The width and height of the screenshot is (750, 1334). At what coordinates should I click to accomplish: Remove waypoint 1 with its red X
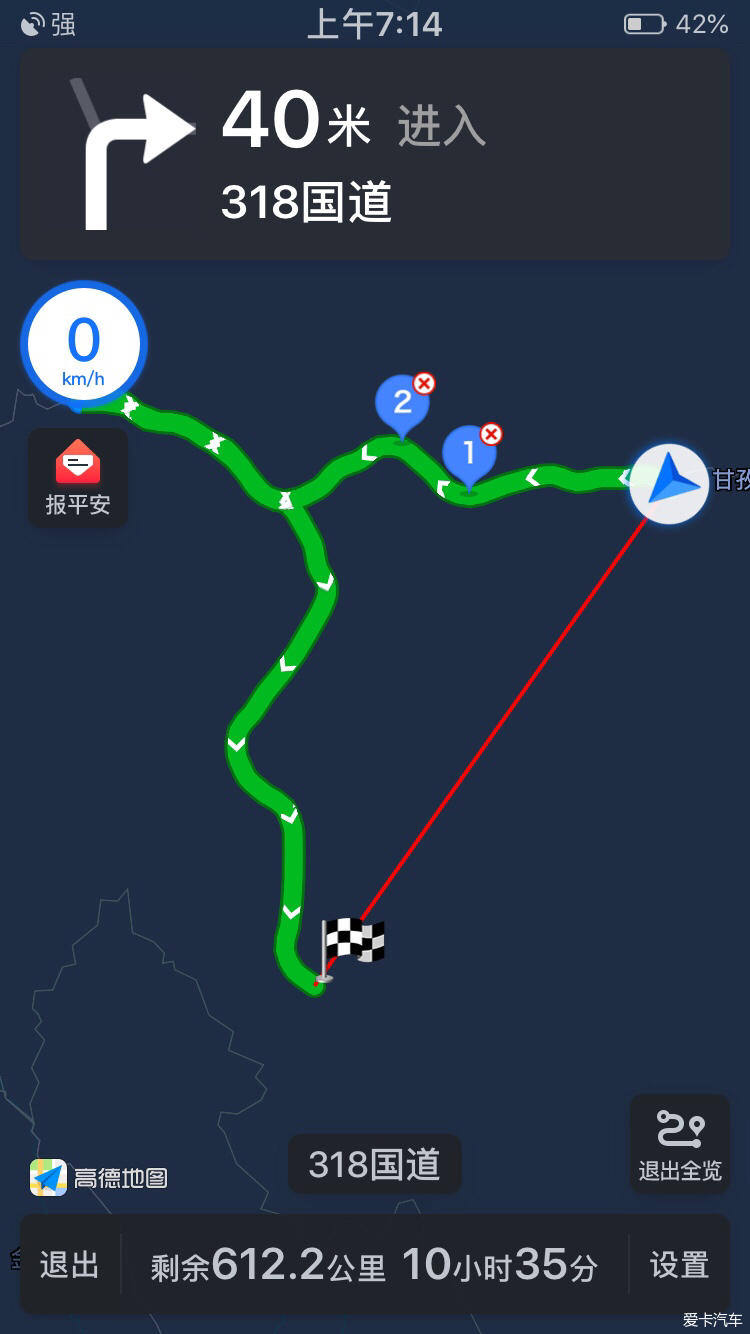[491, 434]
